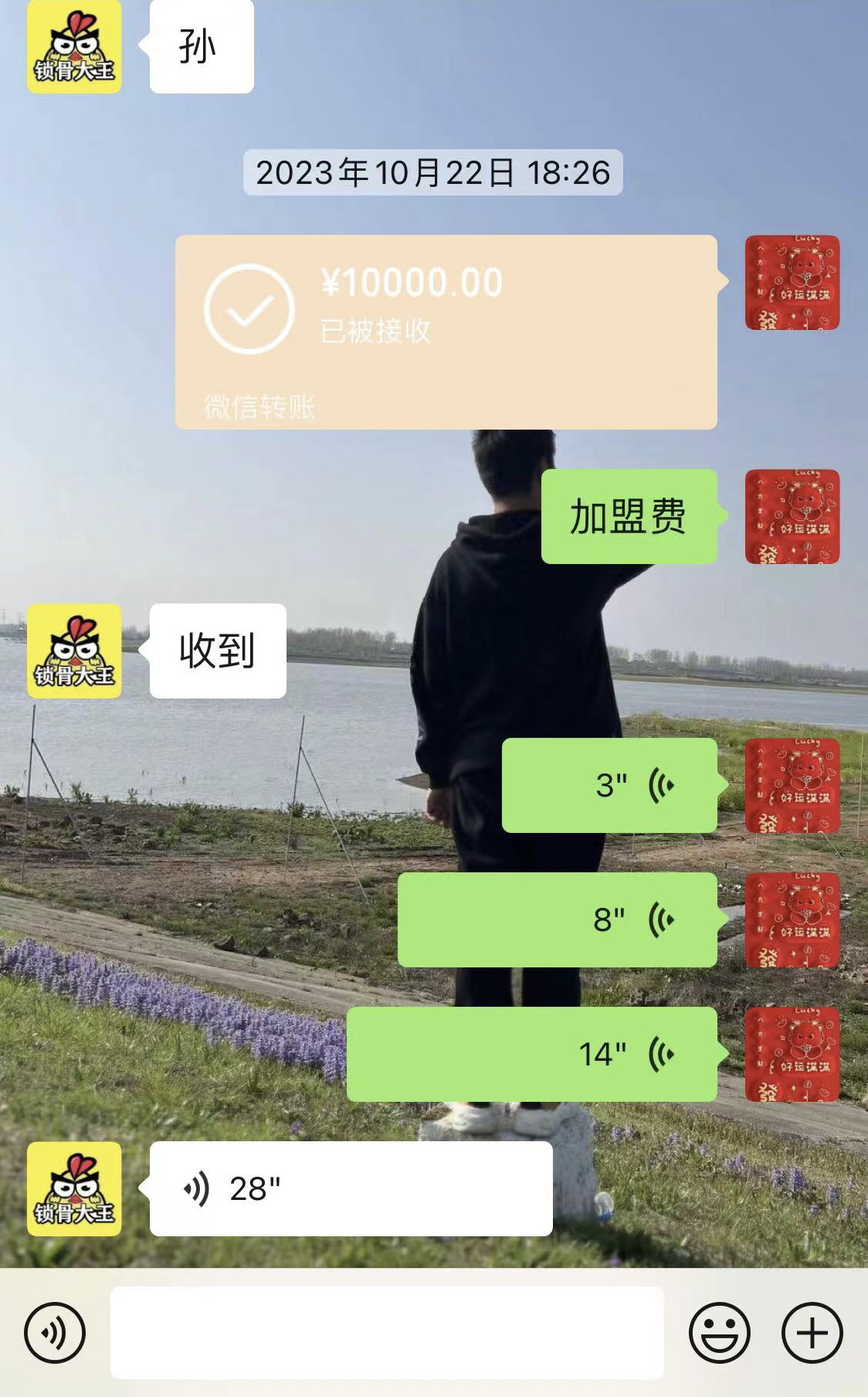
Task: Open the plus attachments menu
Action: point(812,1332)
